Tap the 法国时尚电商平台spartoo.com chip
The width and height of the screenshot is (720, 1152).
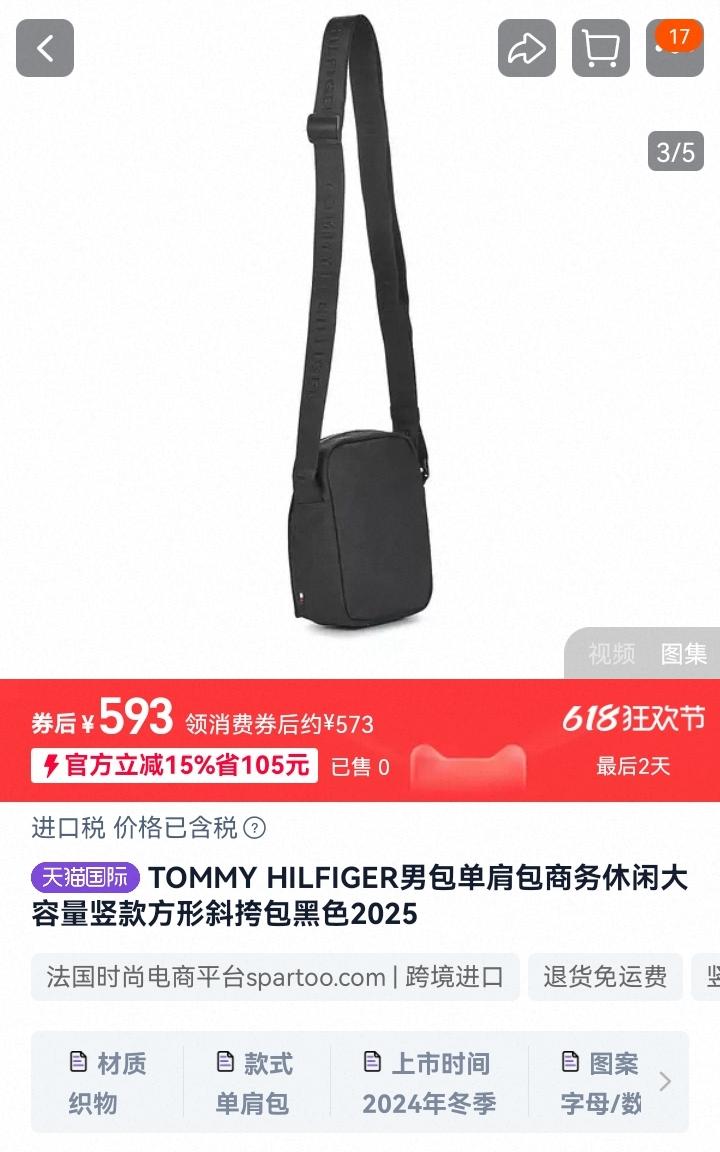(275, 977)
